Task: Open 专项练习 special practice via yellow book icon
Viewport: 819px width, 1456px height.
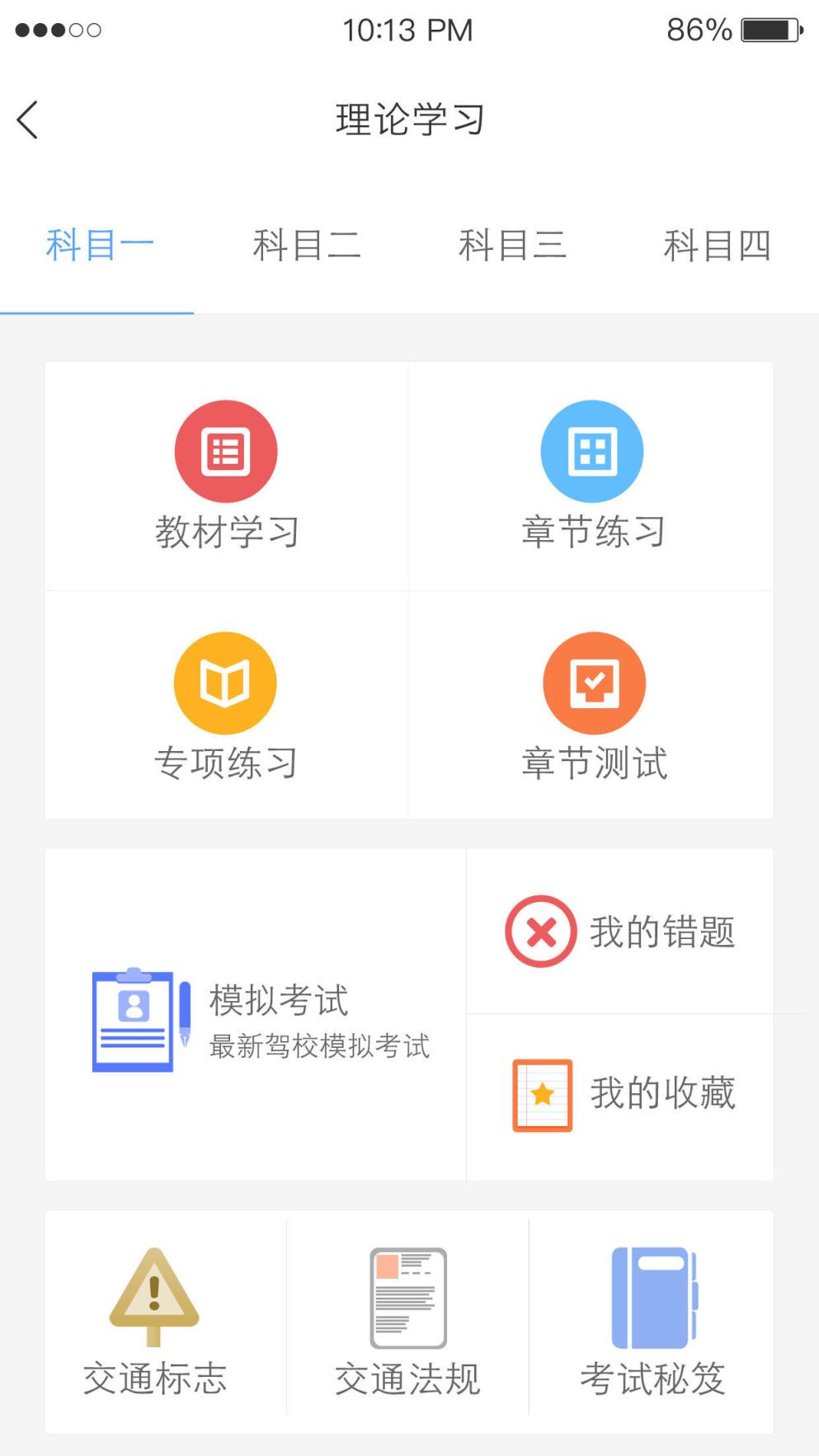Action: coord(225,683)
